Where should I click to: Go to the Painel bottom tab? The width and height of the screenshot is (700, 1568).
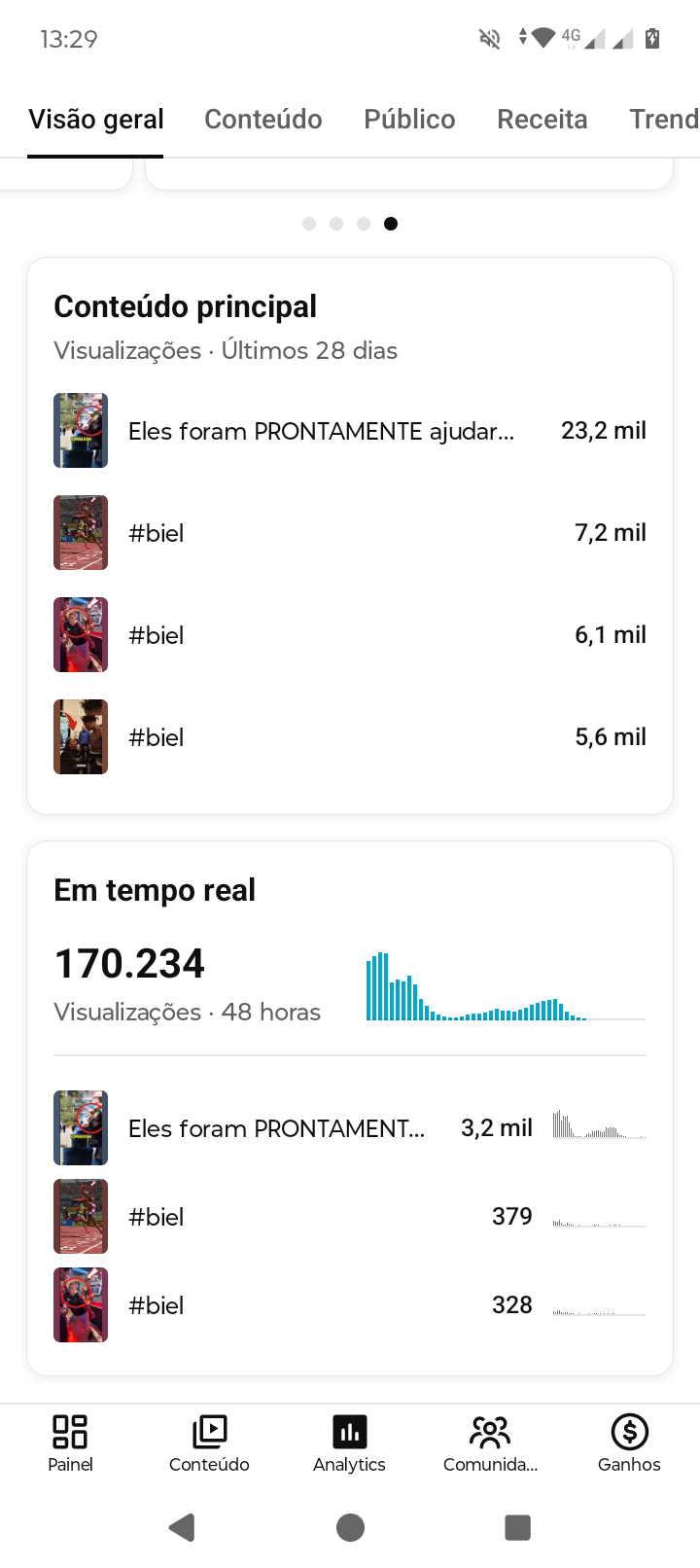(x=70, y=1443)
